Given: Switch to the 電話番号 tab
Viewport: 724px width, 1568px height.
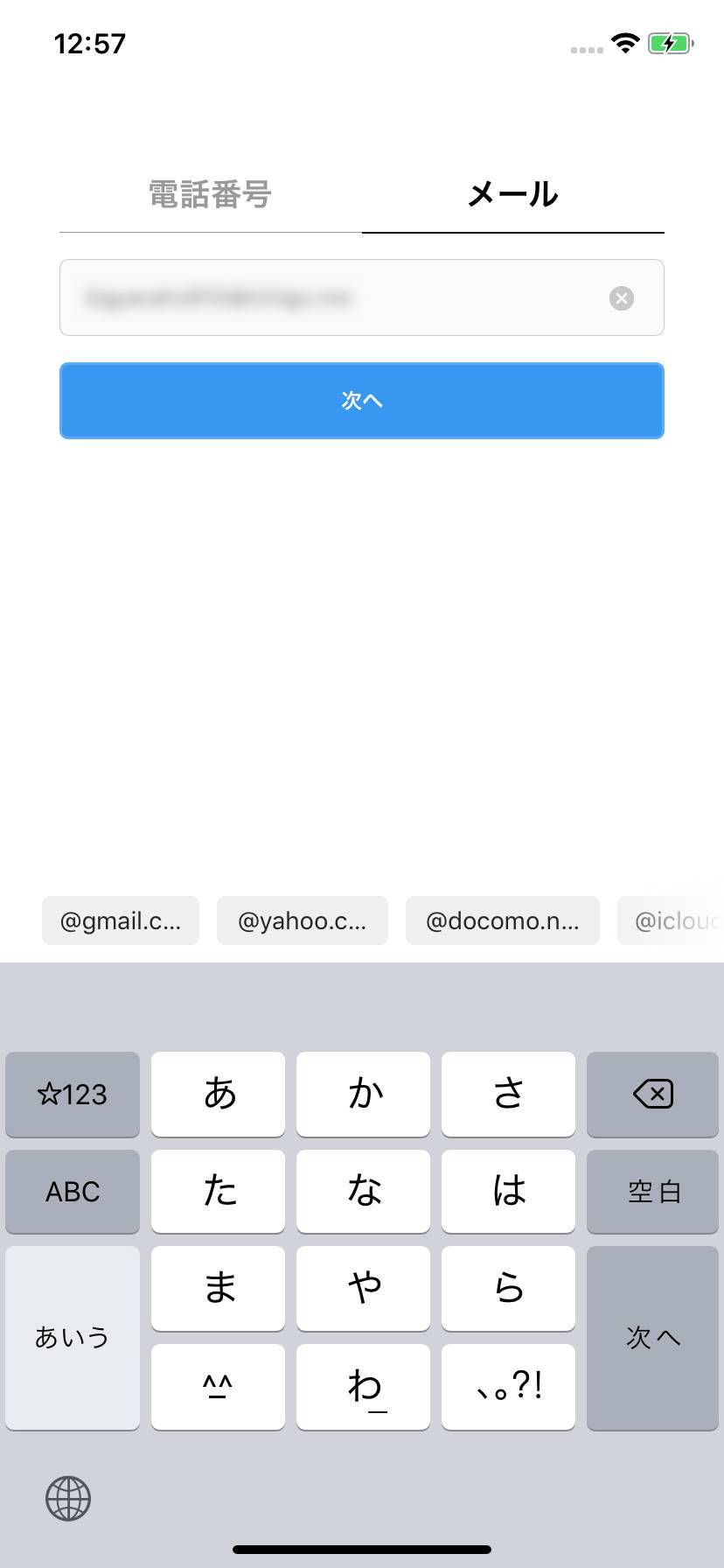Looking at the screenshot, I should pos(210,194).
